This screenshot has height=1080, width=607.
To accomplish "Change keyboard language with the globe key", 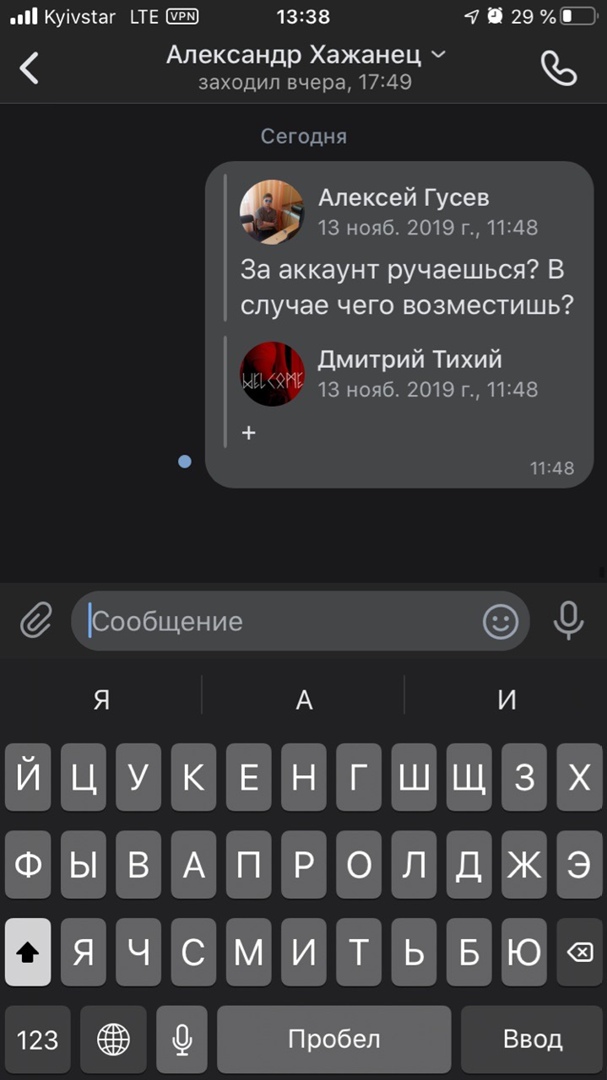I will [x=113, y=1040].
